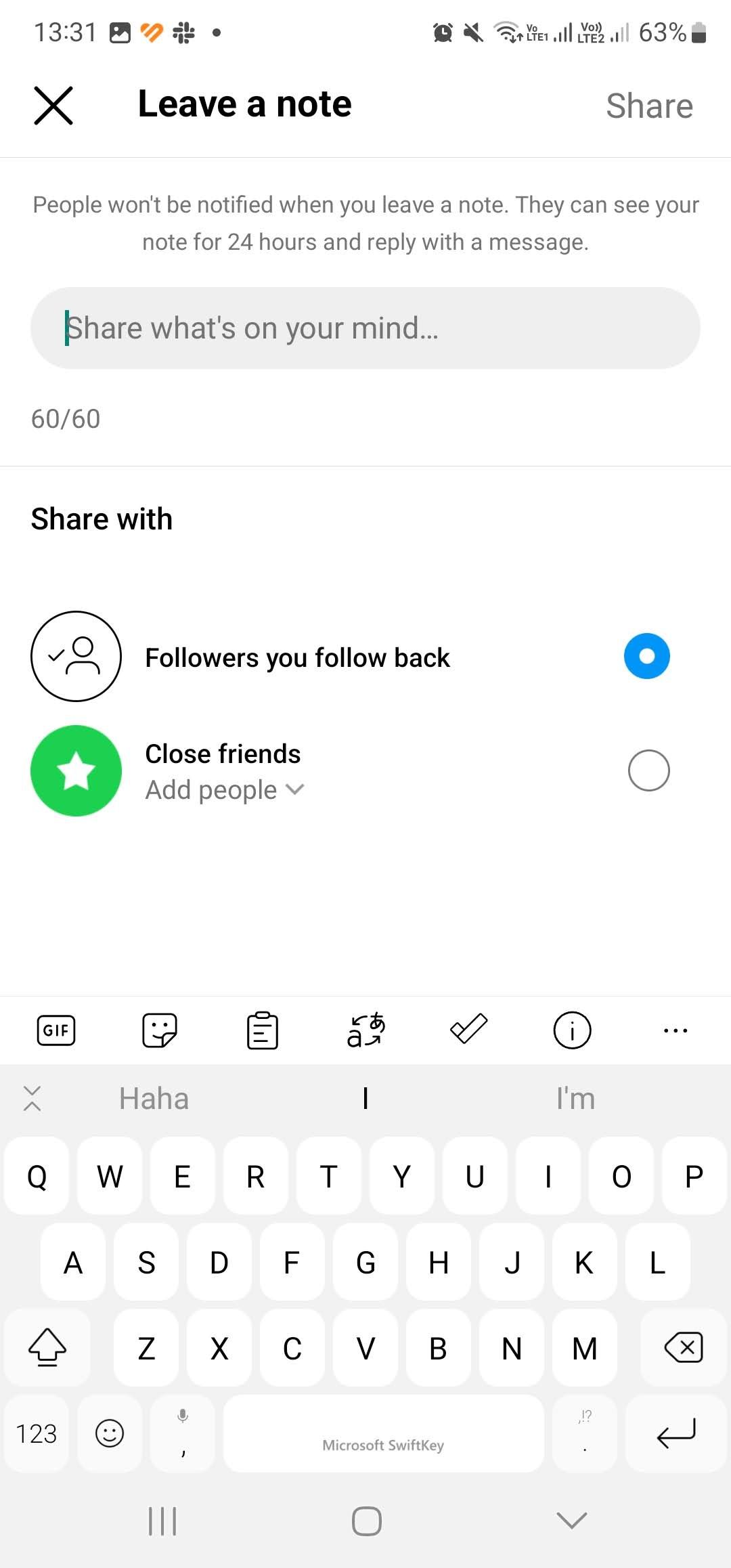Open the emoji keyboard
This screenshot has width=731, height=1568.
pos(110,1433)
